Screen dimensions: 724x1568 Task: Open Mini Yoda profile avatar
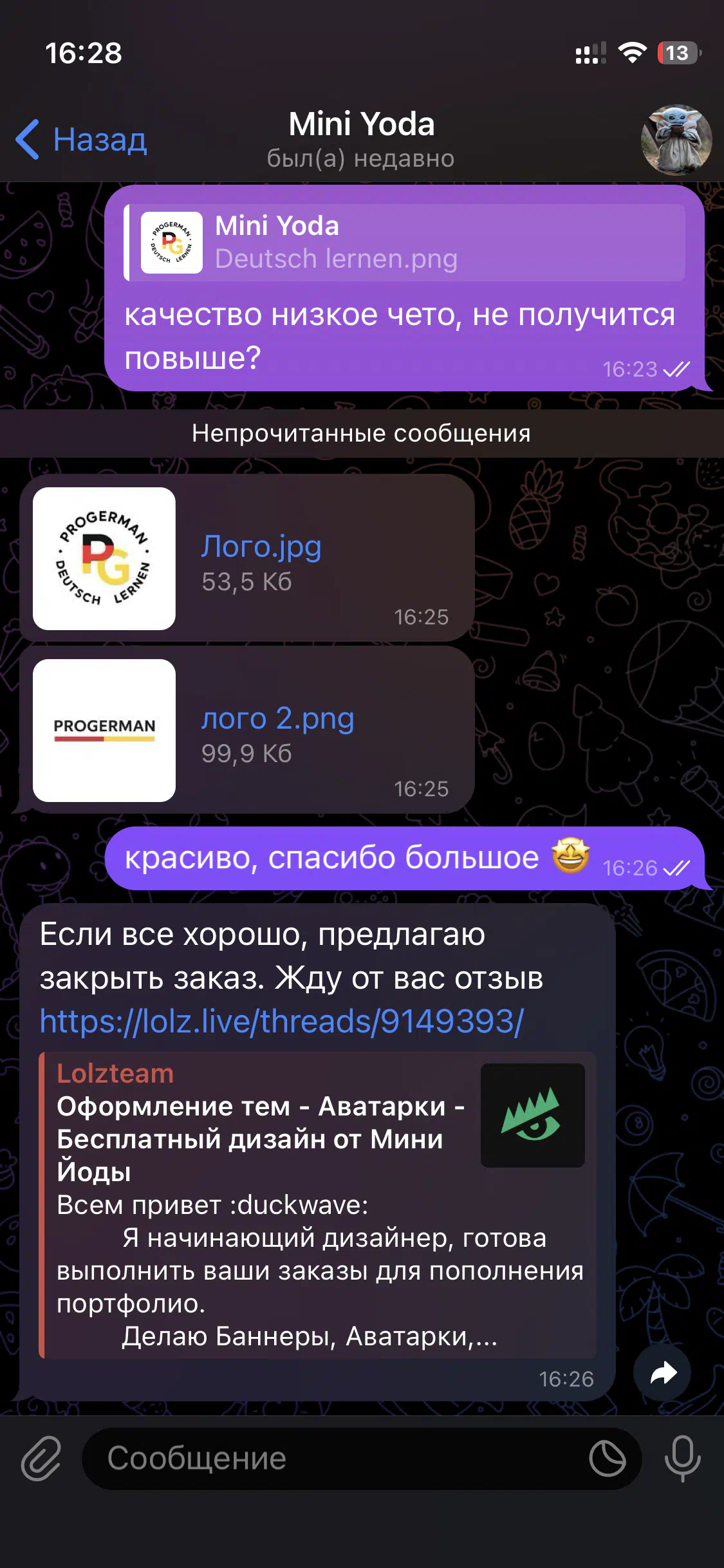pyautogui.click(x=676, y=140)
